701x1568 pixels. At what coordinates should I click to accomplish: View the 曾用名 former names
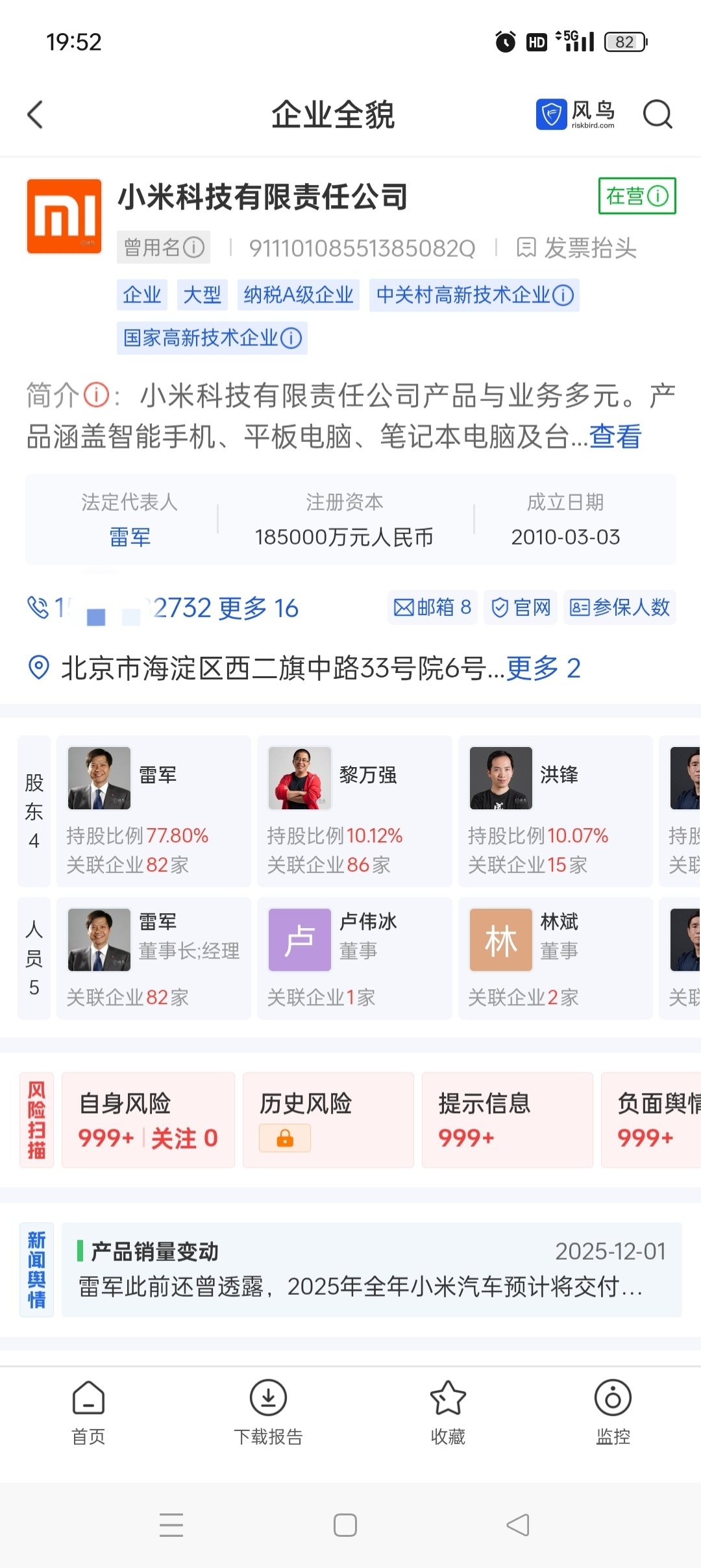[x=164, y=247]
